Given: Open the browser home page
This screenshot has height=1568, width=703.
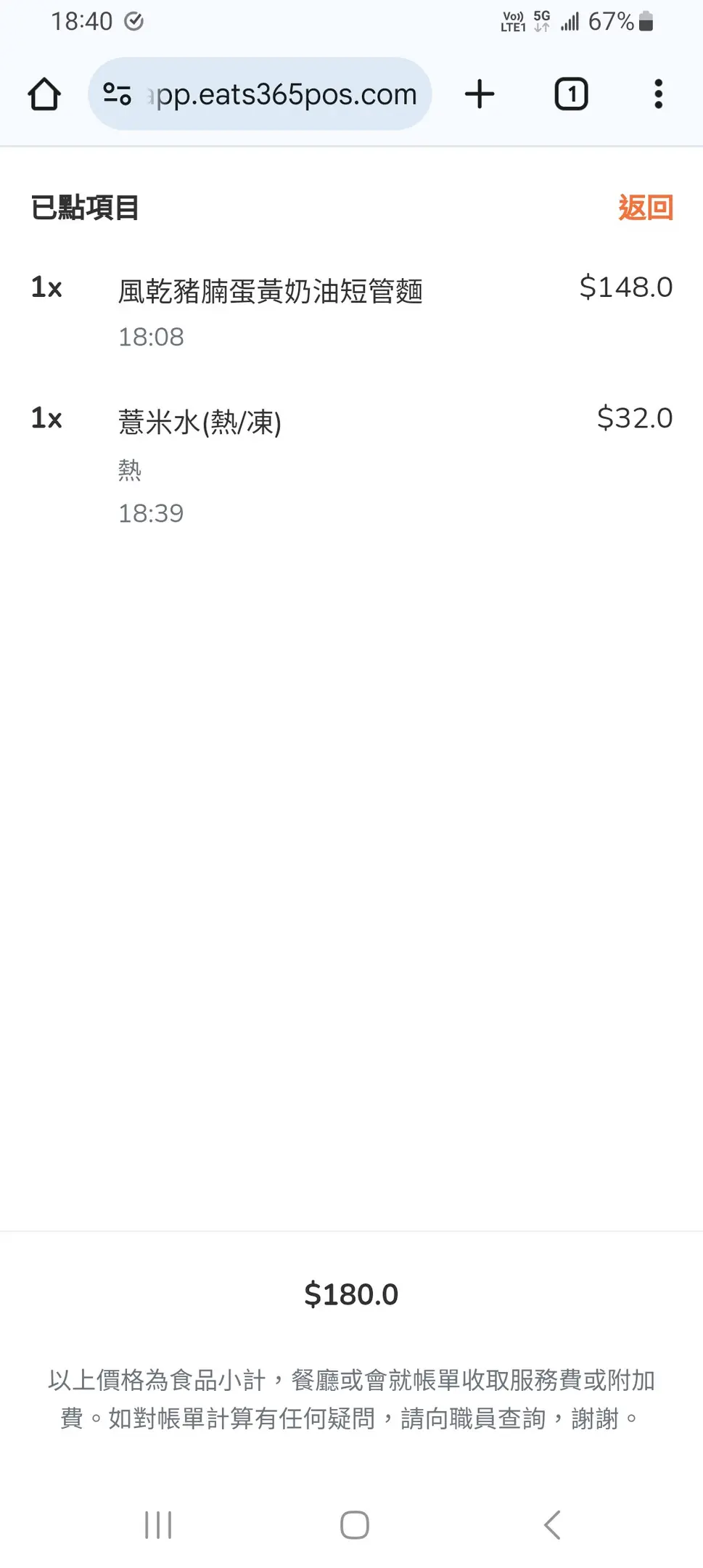Looking at the screenshot, I should click(44, 94).
